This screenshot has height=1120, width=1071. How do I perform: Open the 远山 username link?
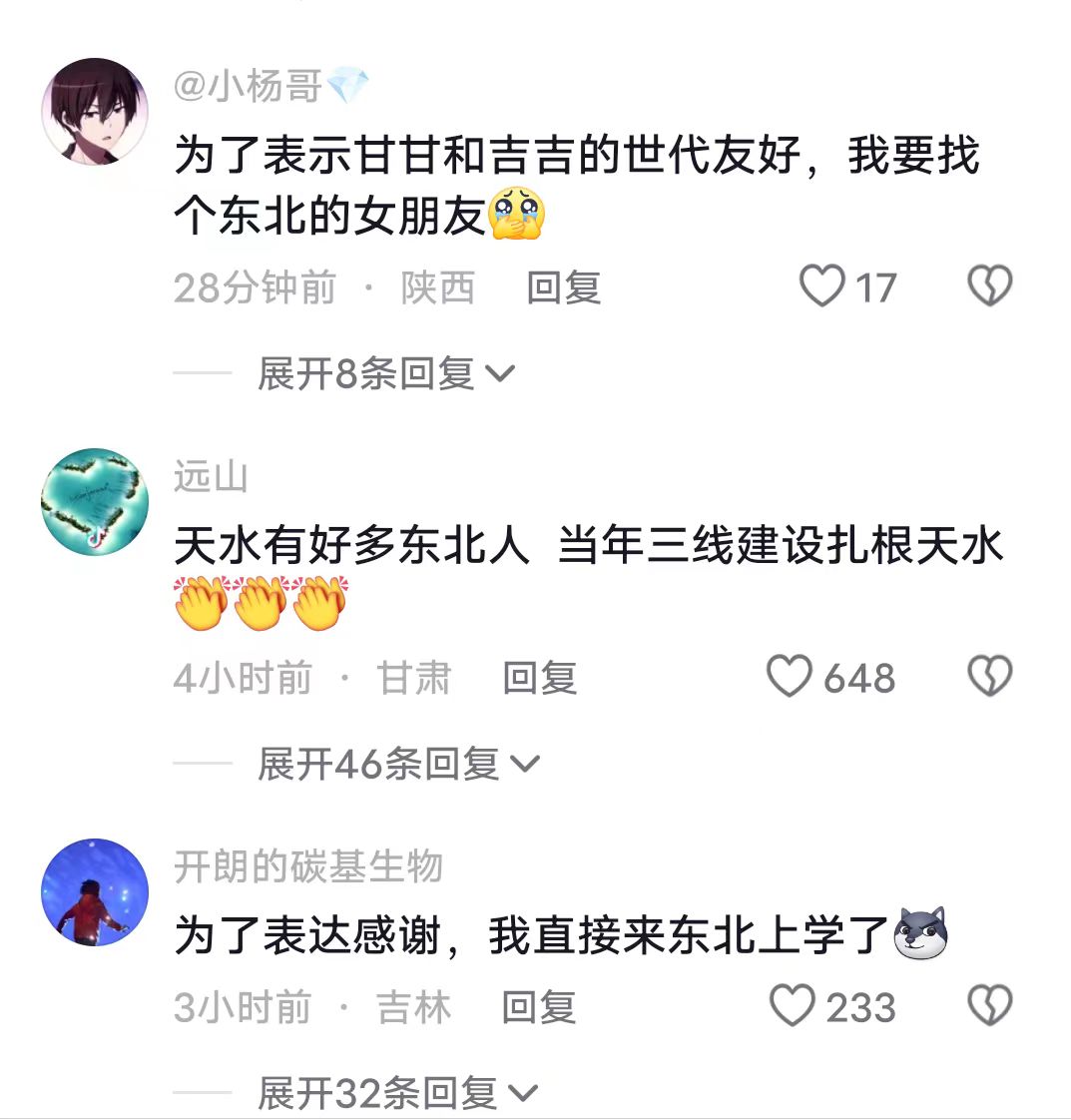point(211,477)
